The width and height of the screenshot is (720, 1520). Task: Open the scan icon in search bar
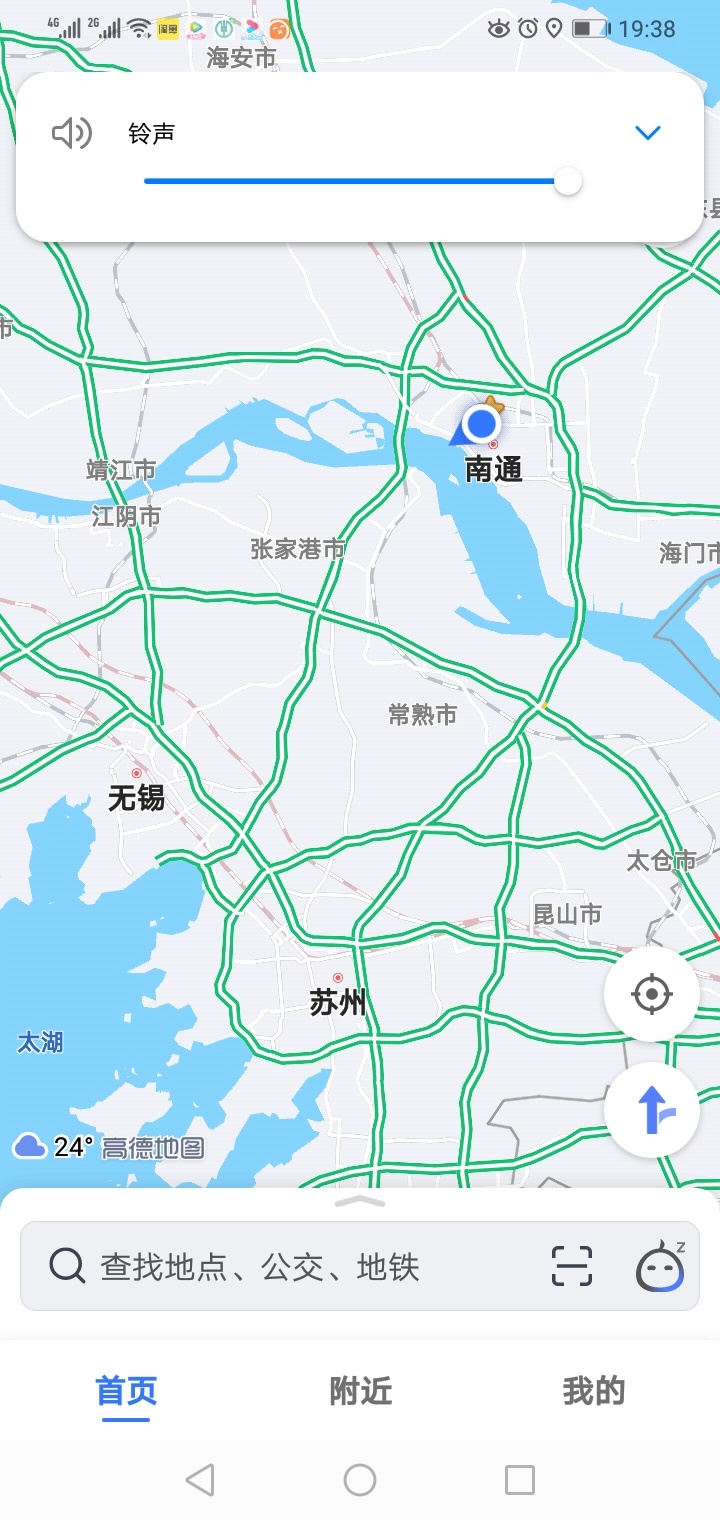(572, 1267)
